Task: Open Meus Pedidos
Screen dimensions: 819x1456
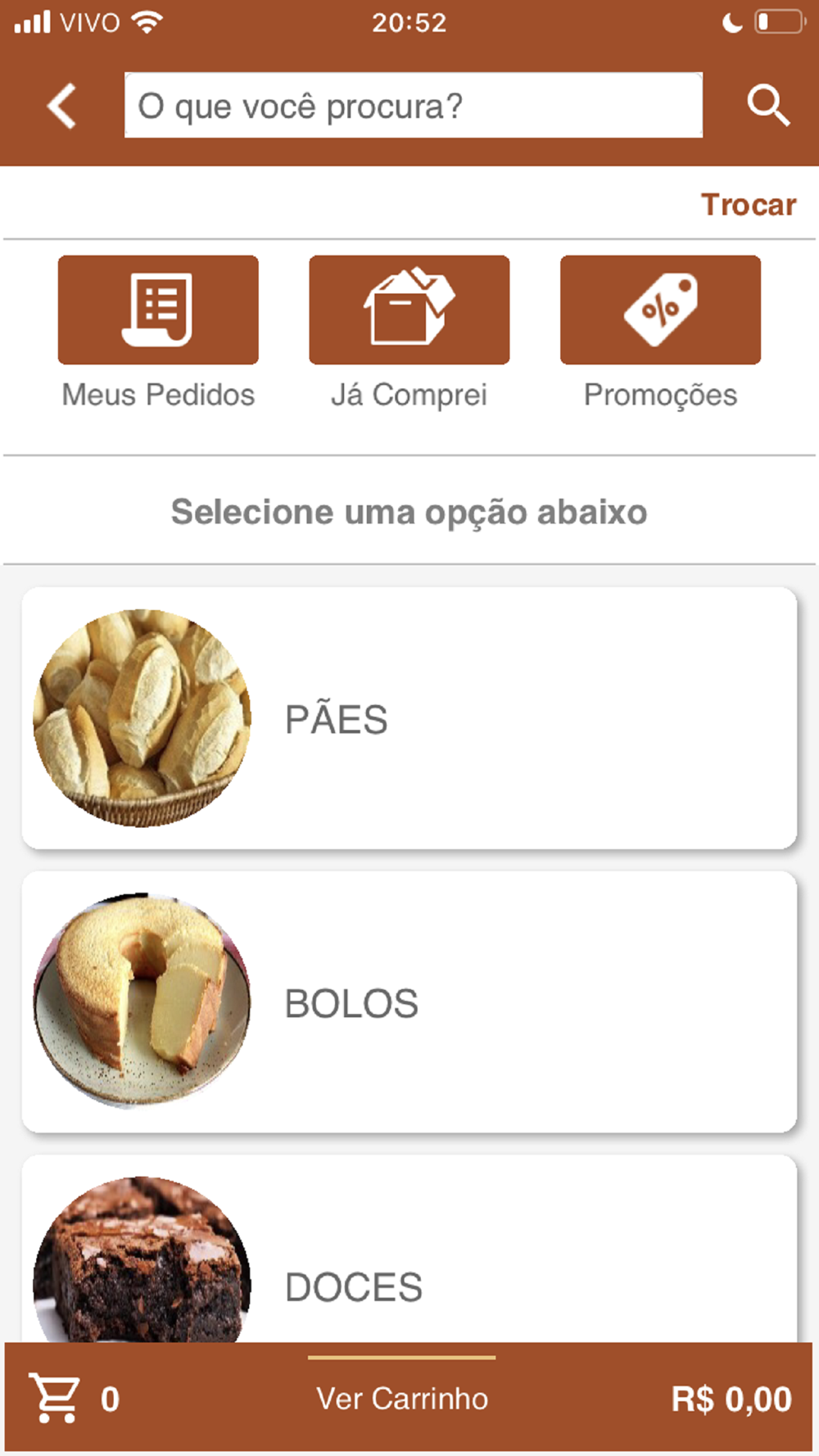Action: (x=158, y=310)
